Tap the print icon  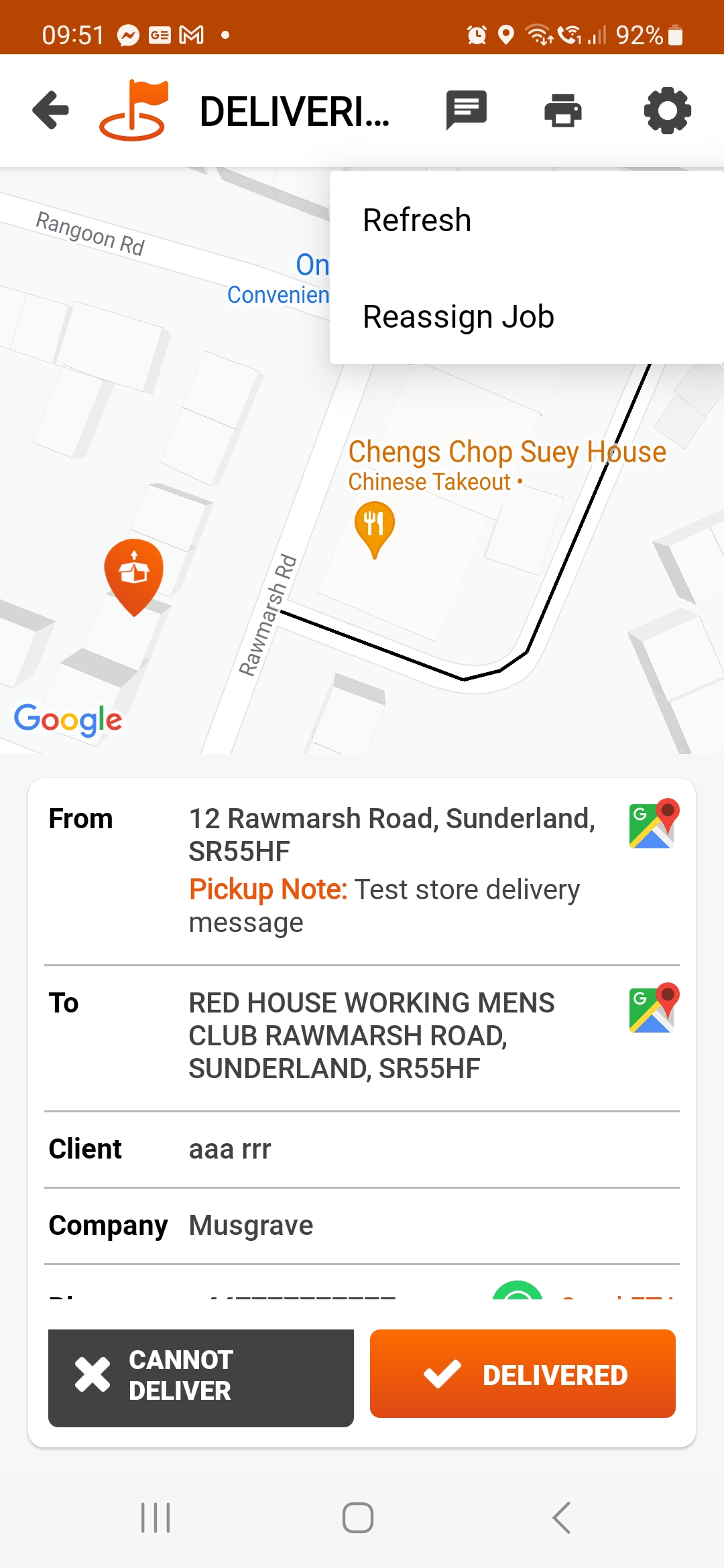click(562, 111)
